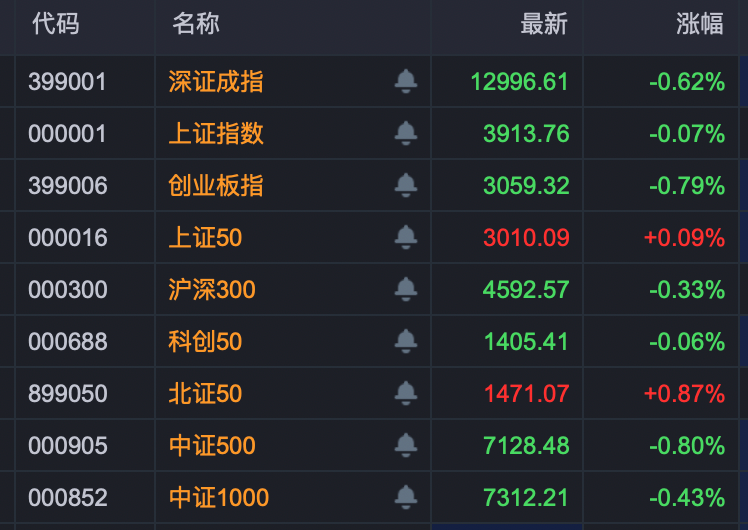Tap the alert bell for 中证500
The image size is (748, 530).
click(x=405, y=445)
